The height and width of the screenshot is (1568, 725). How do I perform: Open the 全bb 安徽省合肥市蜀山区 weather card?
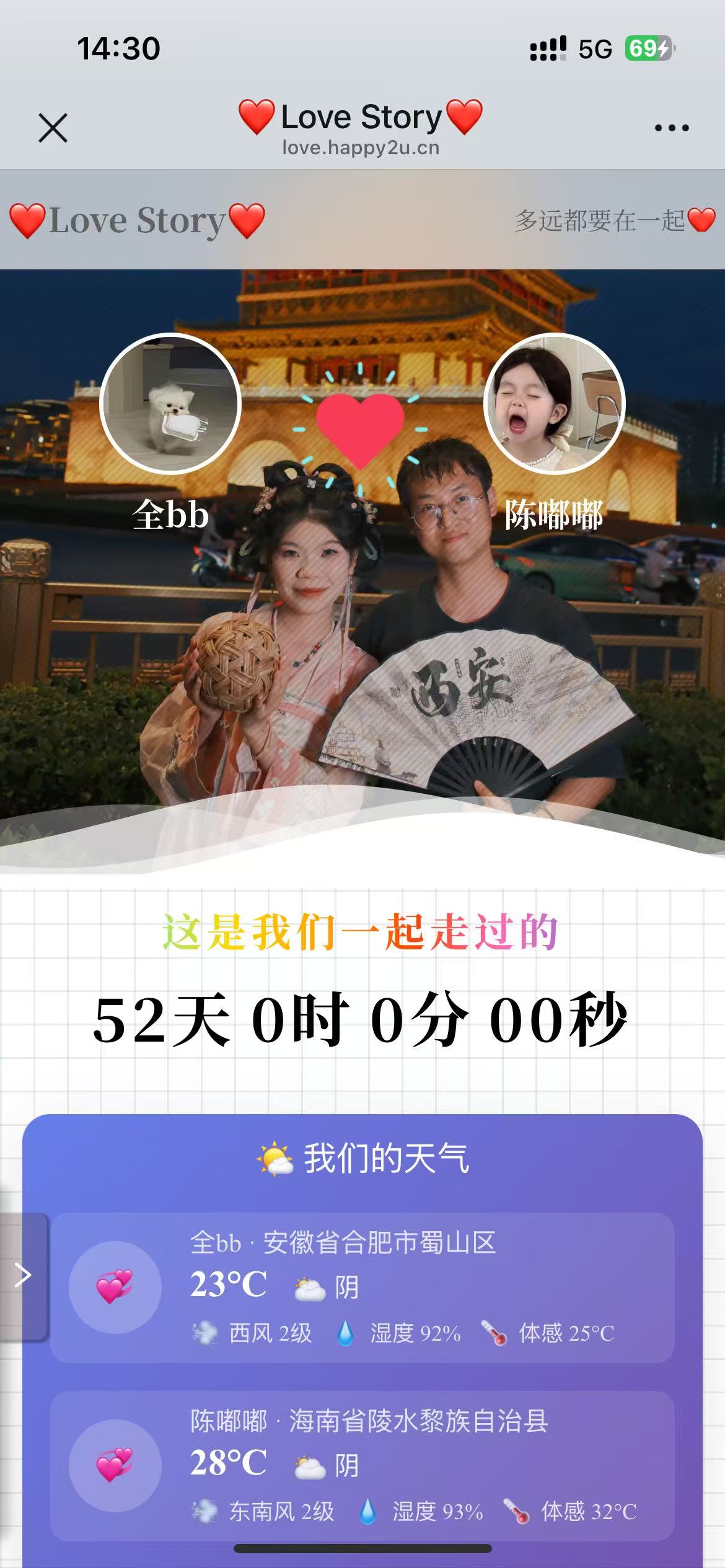tap(362, 1288)
